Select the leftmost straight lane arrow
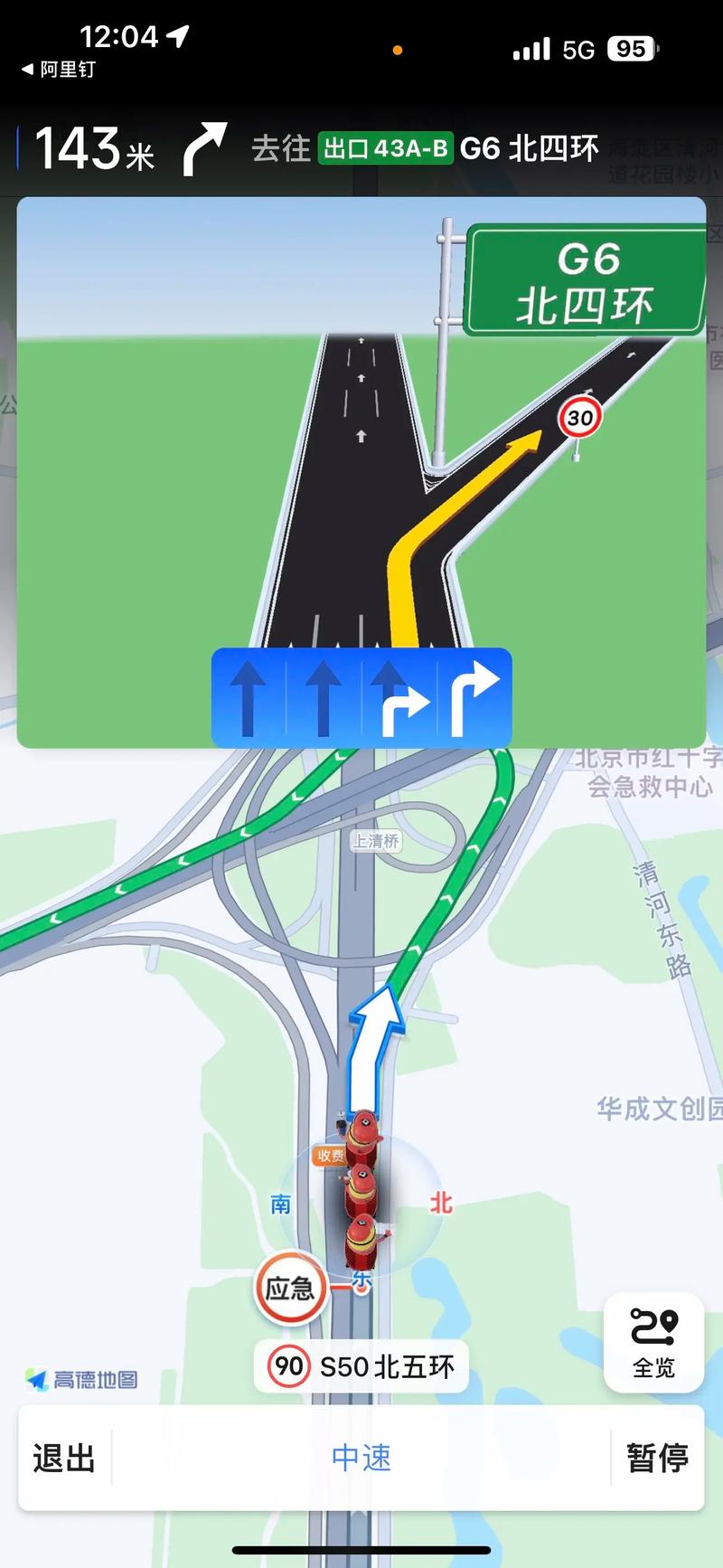The image size is (723, 1568). (249, 696)
